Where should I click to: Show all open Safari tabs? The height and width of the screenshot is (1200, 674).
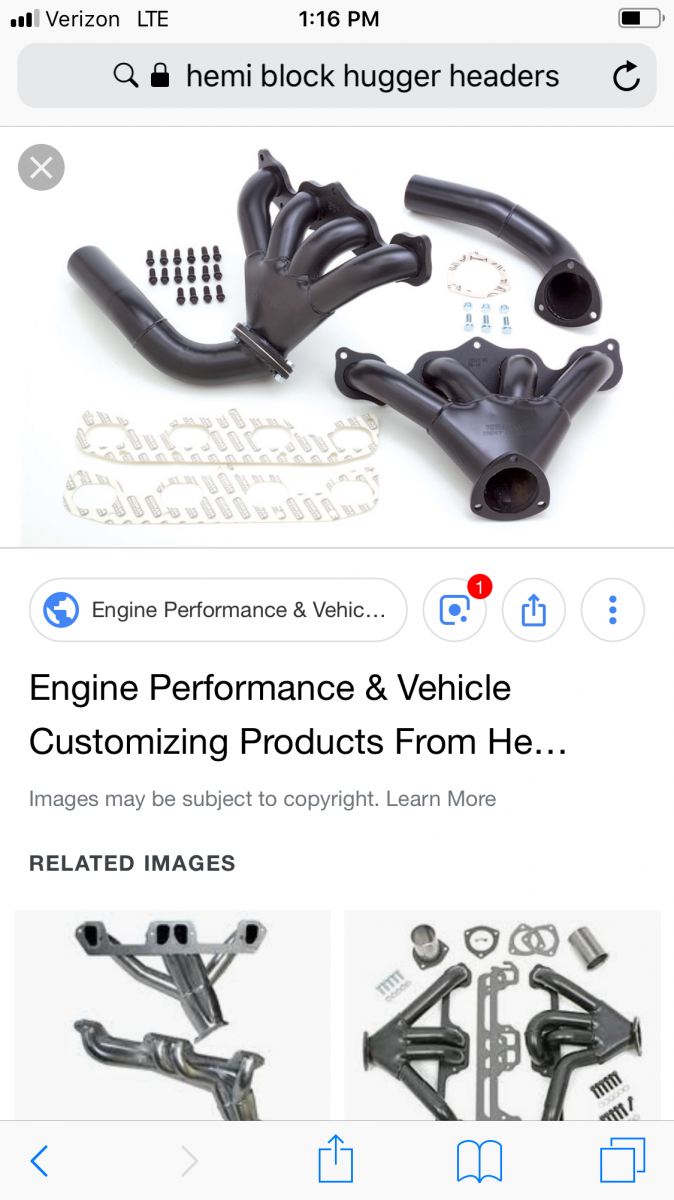[x=622, y=1161]
